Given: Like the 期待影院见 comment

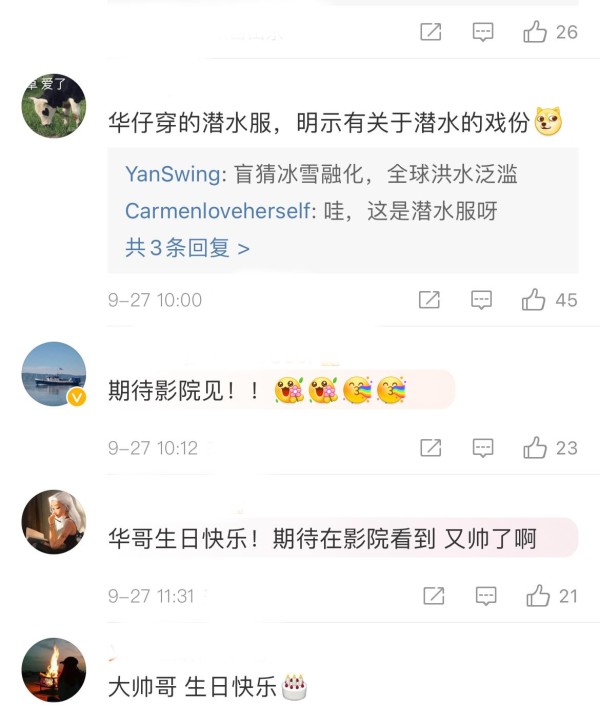Looking at the screenshot, I should click(536, 447).
